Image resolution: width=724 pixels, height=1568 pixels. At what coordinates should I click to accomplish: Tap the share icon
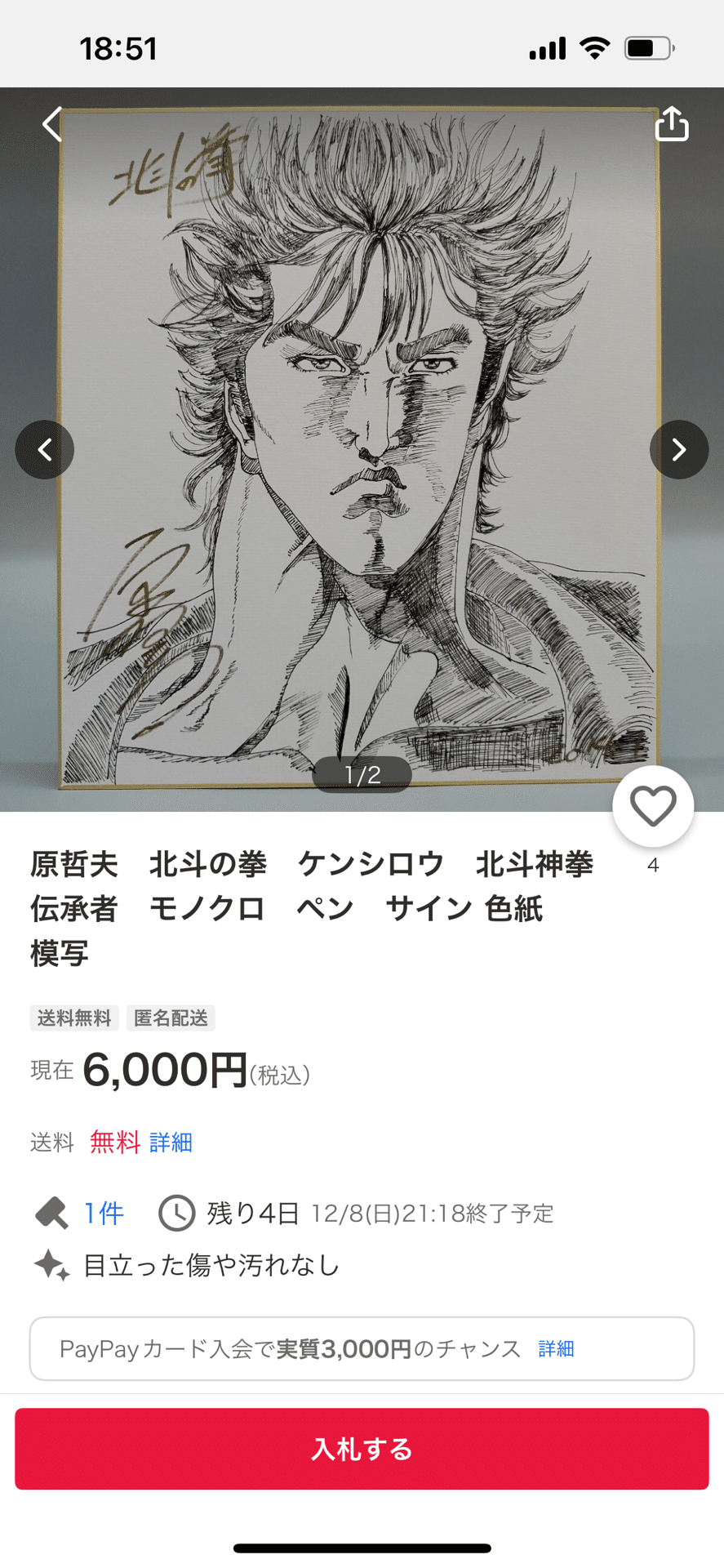[x=672, y=122]
